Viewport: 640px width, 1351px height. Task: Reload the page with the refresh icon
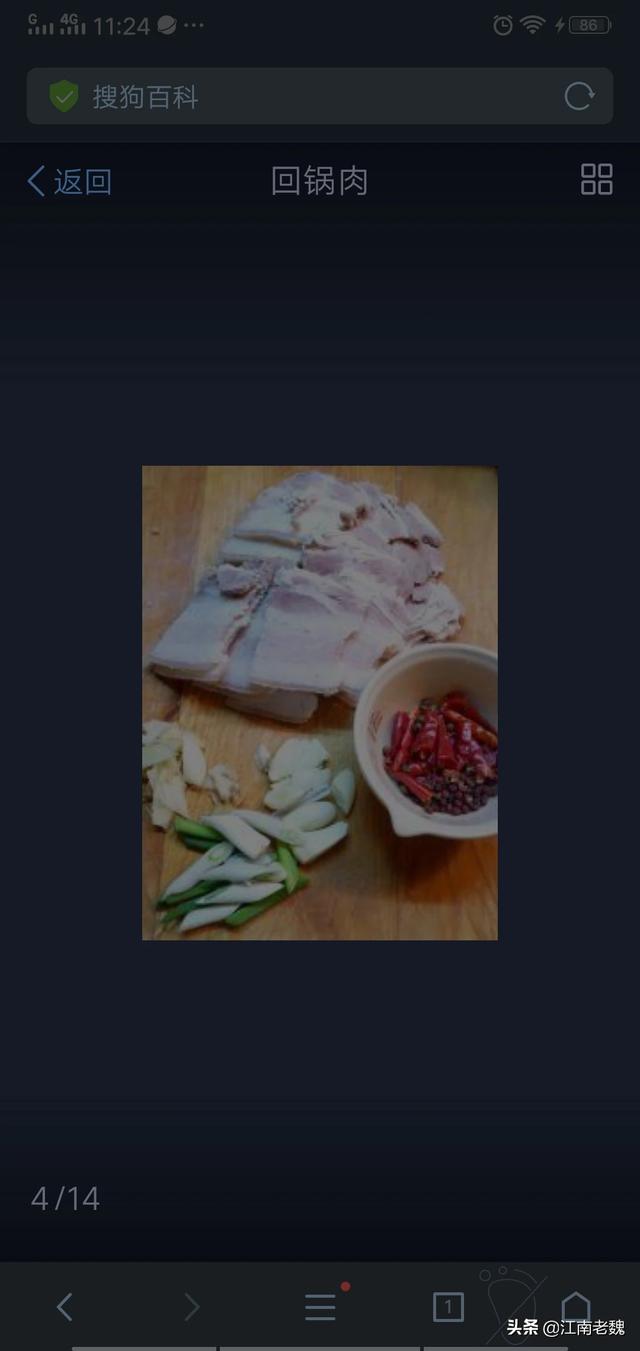[x=579, y=96]
